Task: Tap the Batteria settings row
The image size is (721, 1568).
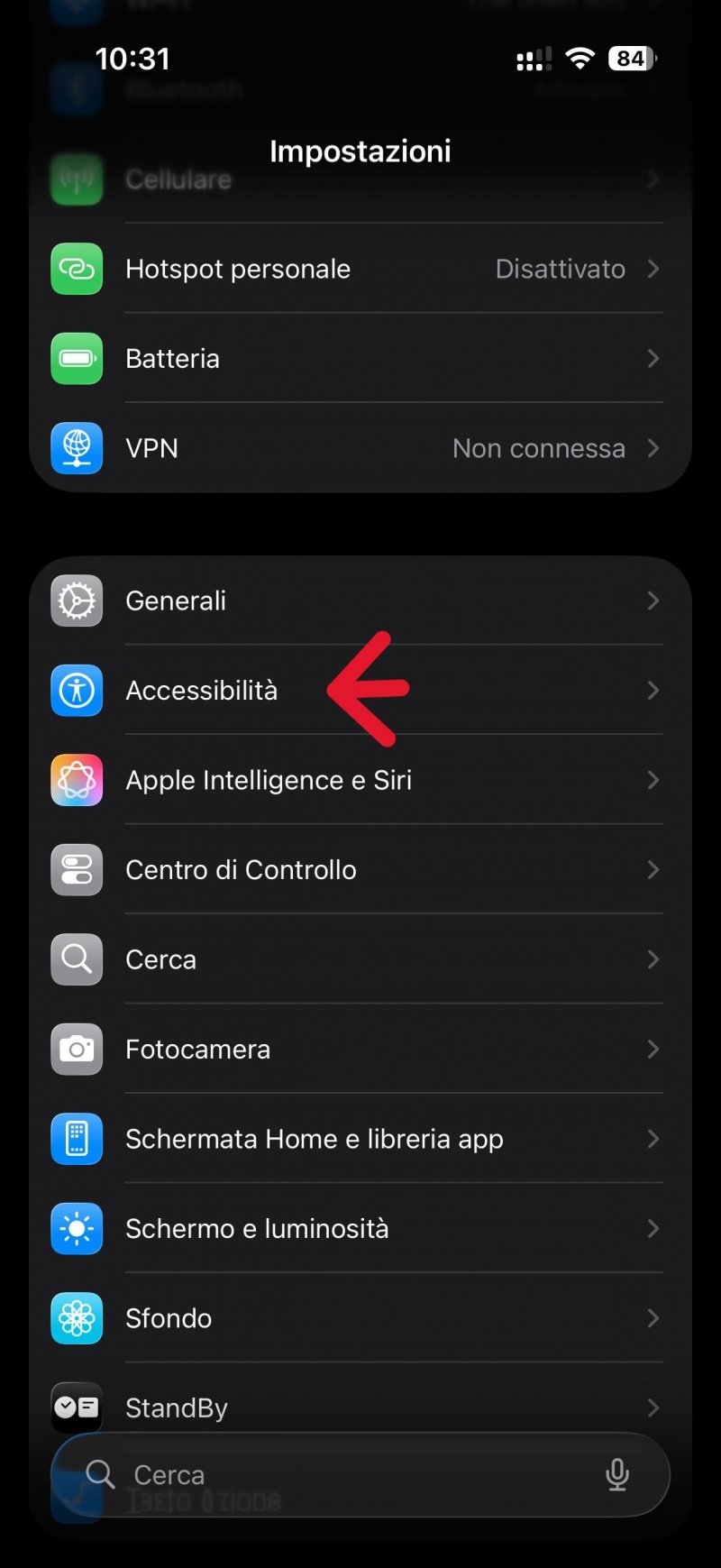Action: point(270,358)
